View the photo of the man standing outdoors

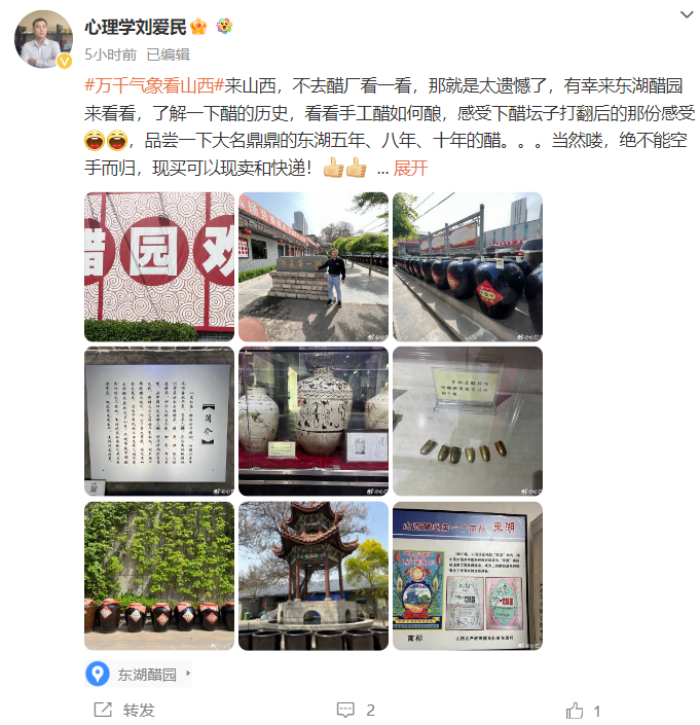click(x=313, y=266)
